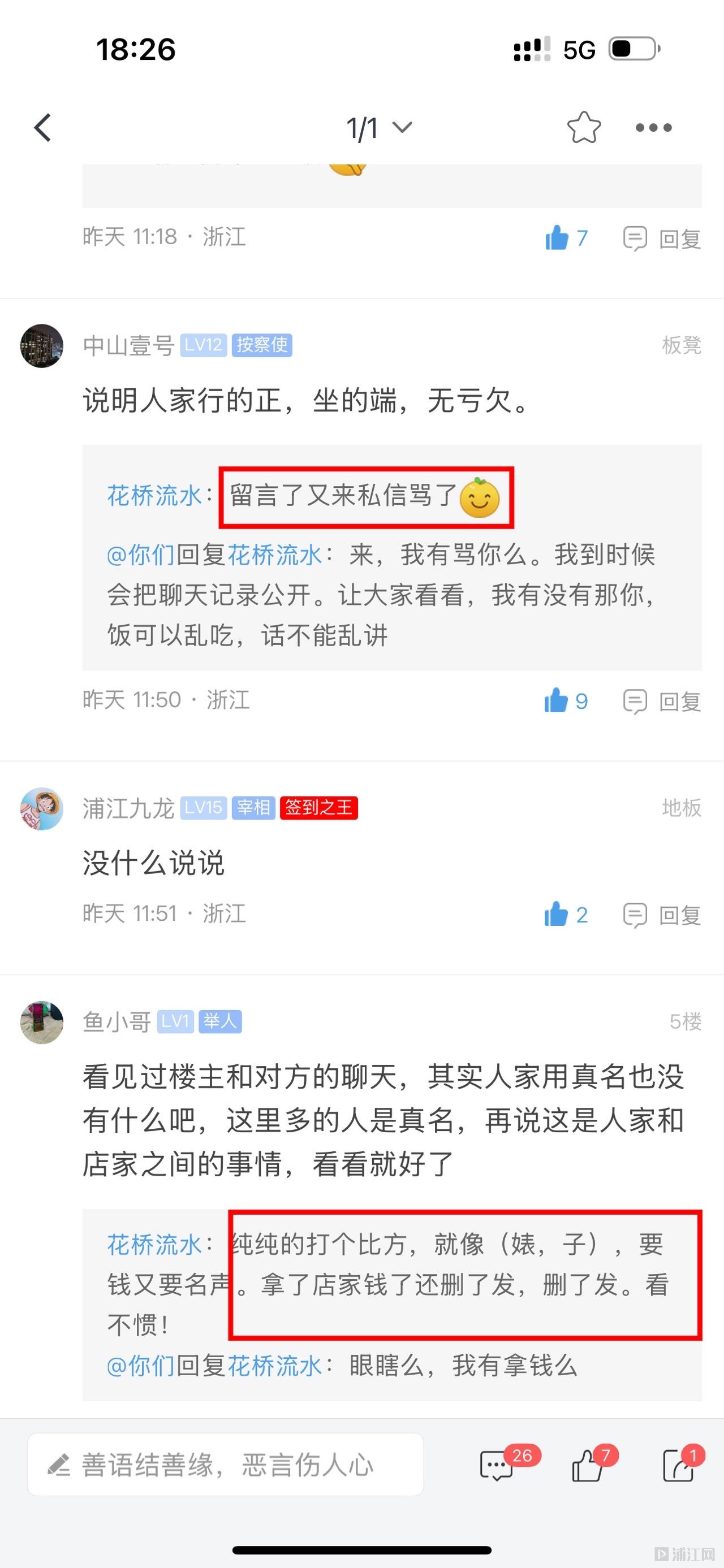The height and width of the screenshot is (1568, 724).
Task: Open the three-dot overflow menu
Action: [653, 128]
